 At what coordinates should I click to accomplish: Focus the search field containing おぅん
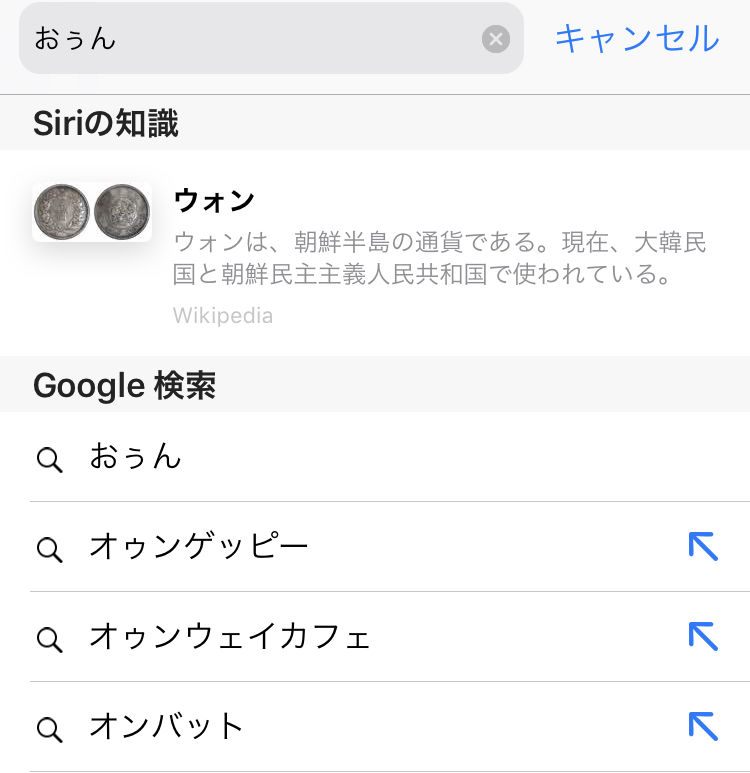click(250, 39)
